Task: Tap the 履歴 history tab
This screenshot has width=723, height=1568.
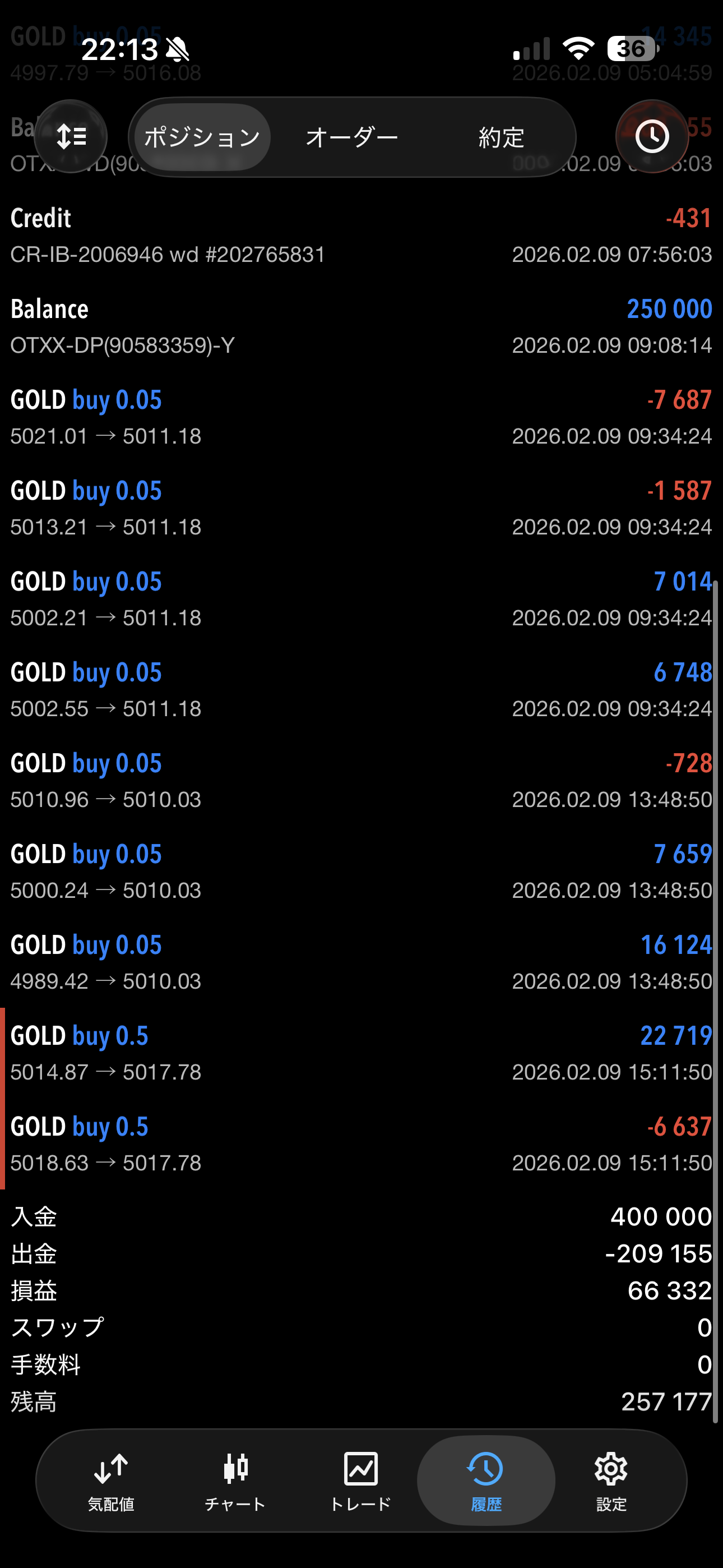Action: (486, 1482)
